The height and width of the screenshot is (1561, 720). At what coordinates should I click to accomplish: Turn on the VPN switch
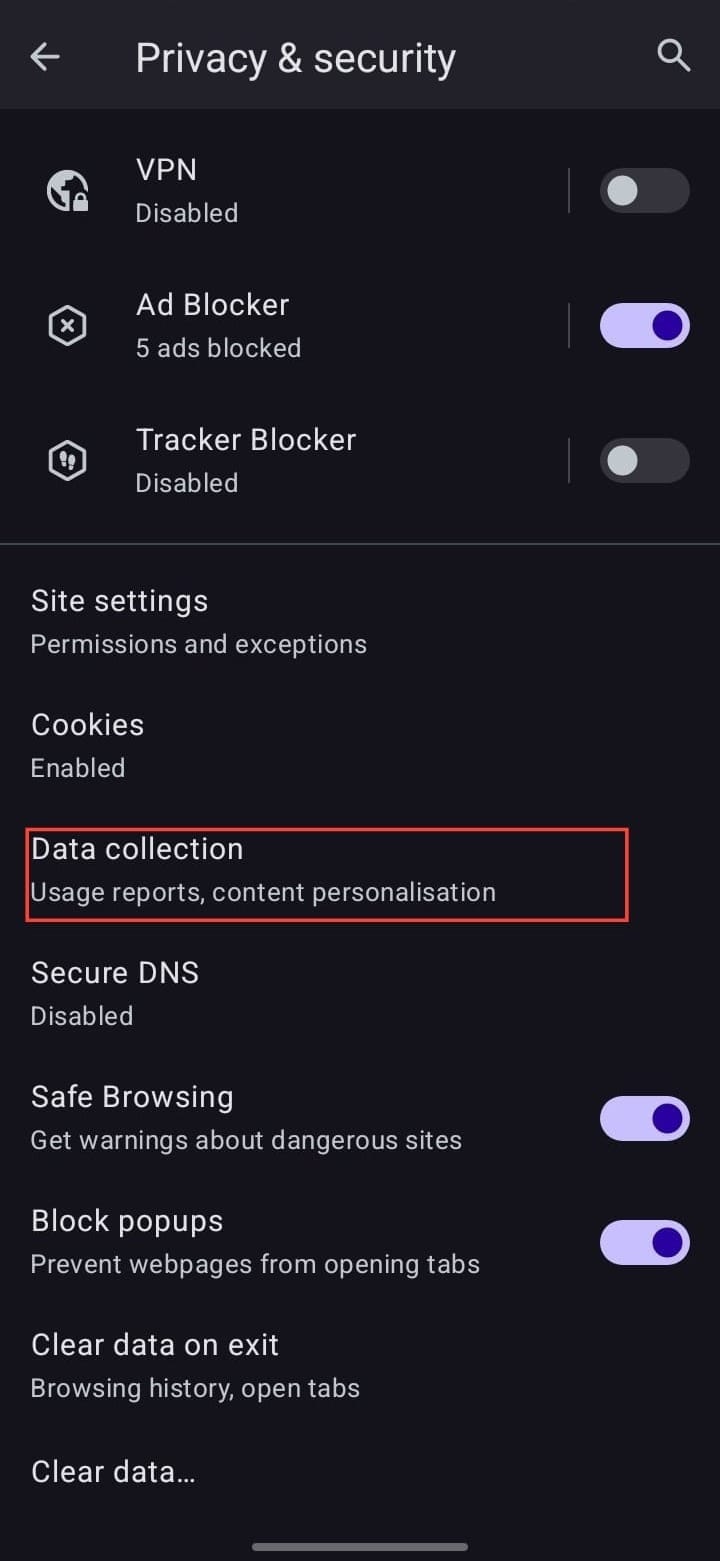pyautogui.click(x=644, y=191)
